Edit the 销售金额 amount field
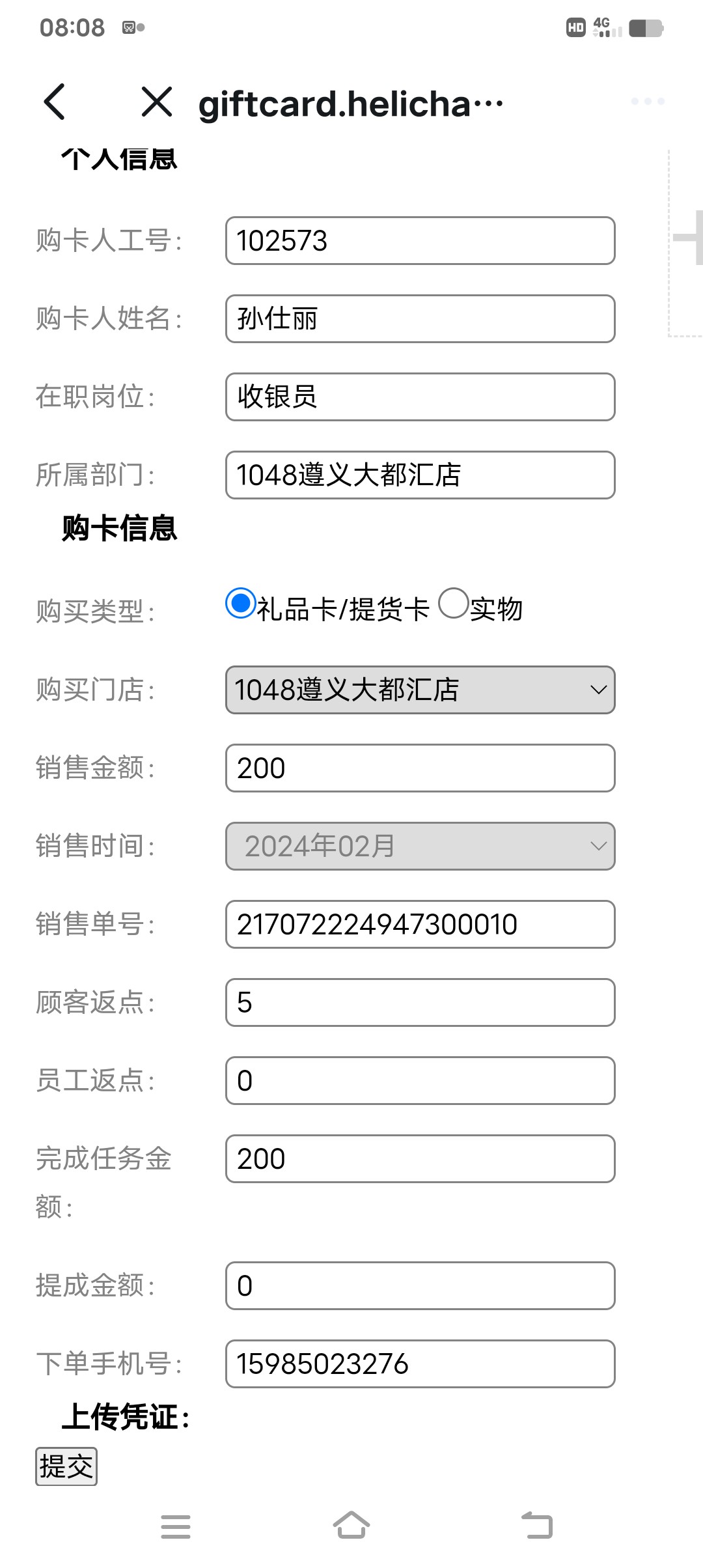This screenshot has height=1568, width=703. point(420,768)
